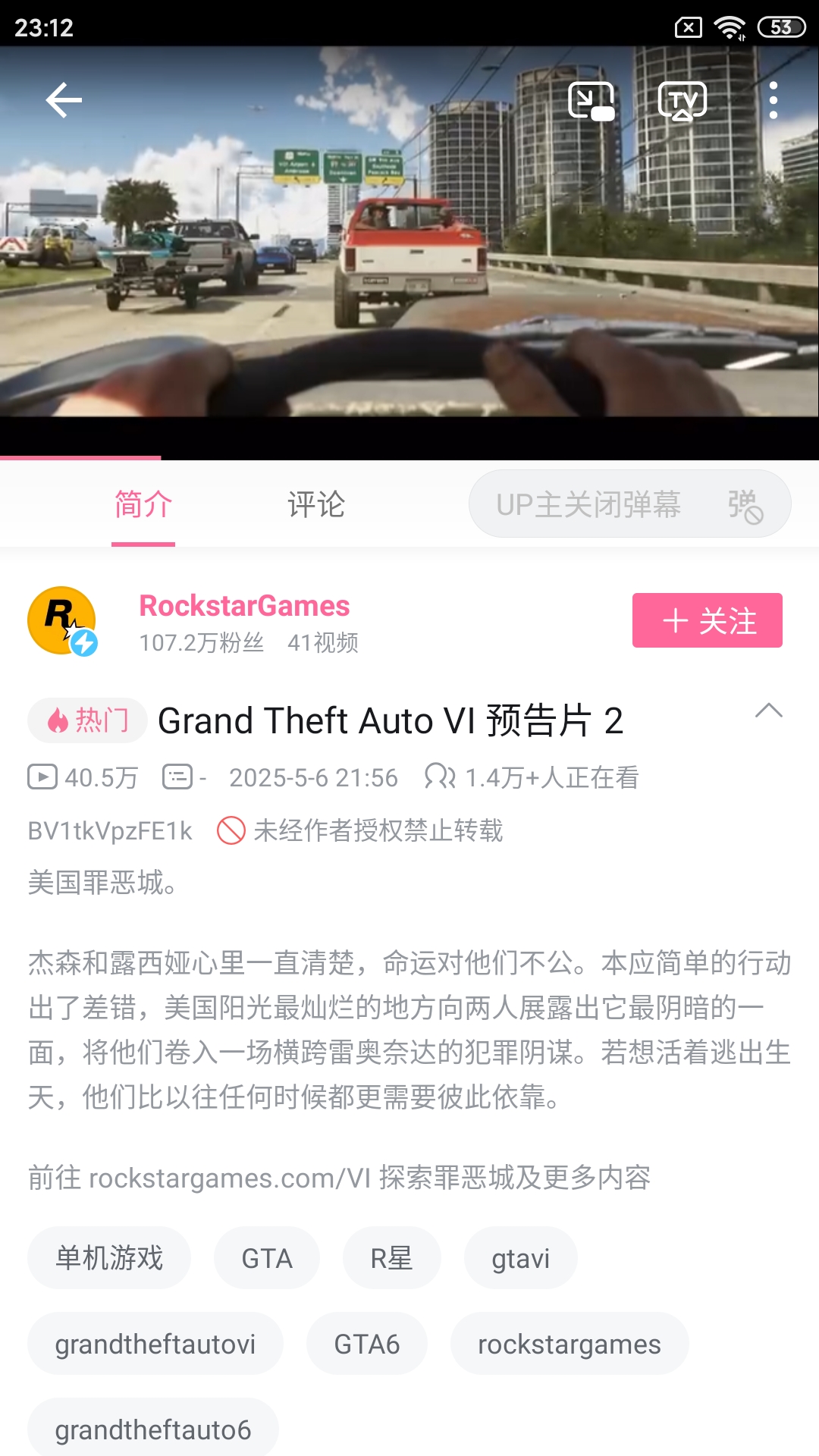This screenshot has width=819, height=1456.
Task: Open the gtavi tag chip
Action: 520,1258
